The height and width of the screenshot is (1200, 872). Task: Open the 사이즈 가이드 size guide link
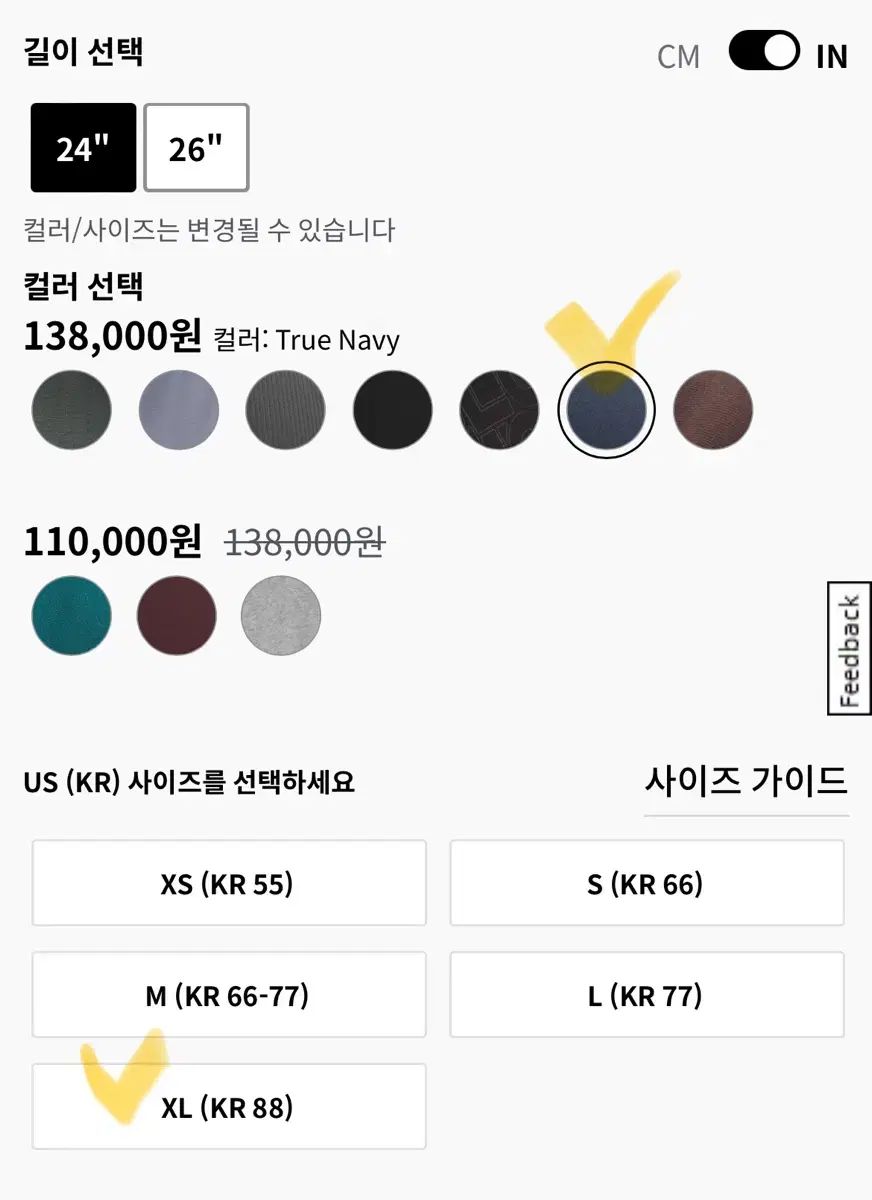point(746,780)
